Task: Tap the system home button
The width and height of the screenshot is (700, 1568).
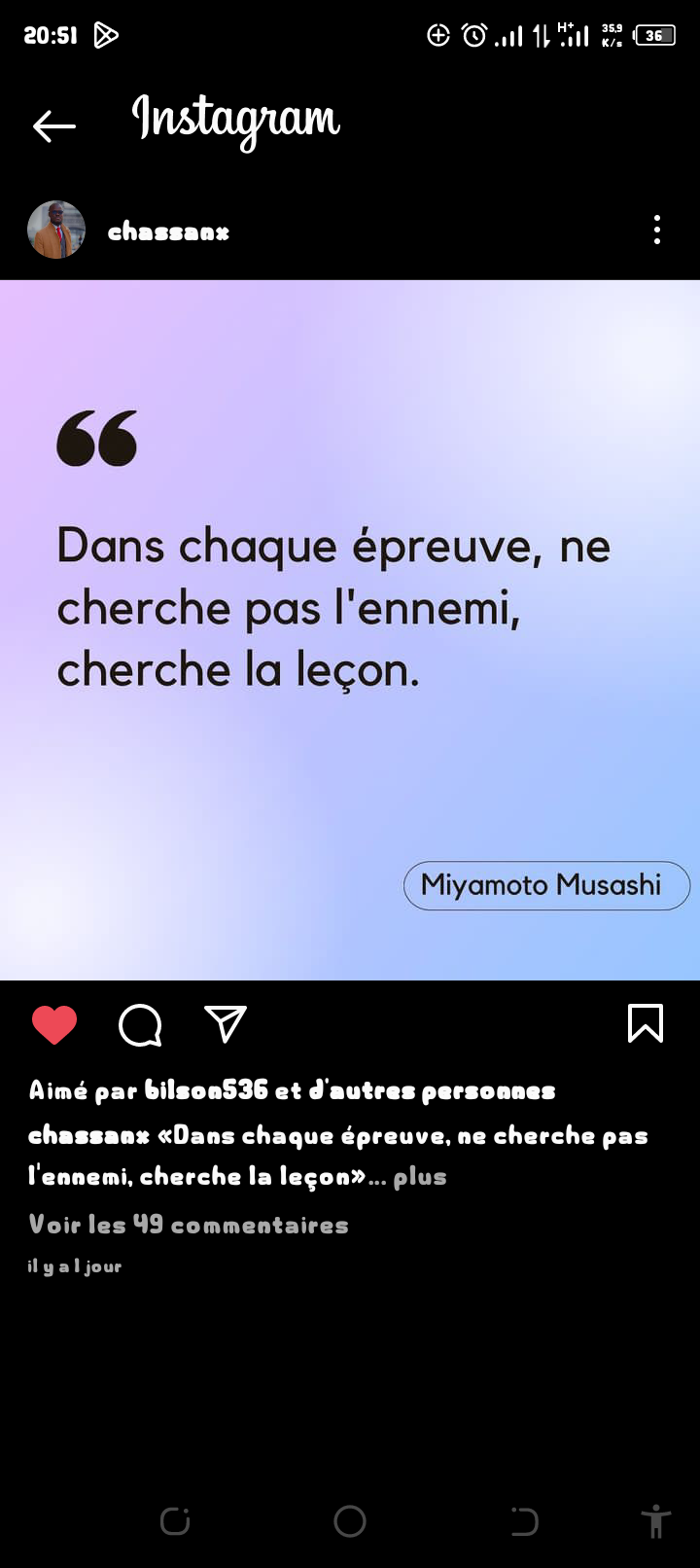Action: click(x=350, y=1521)
